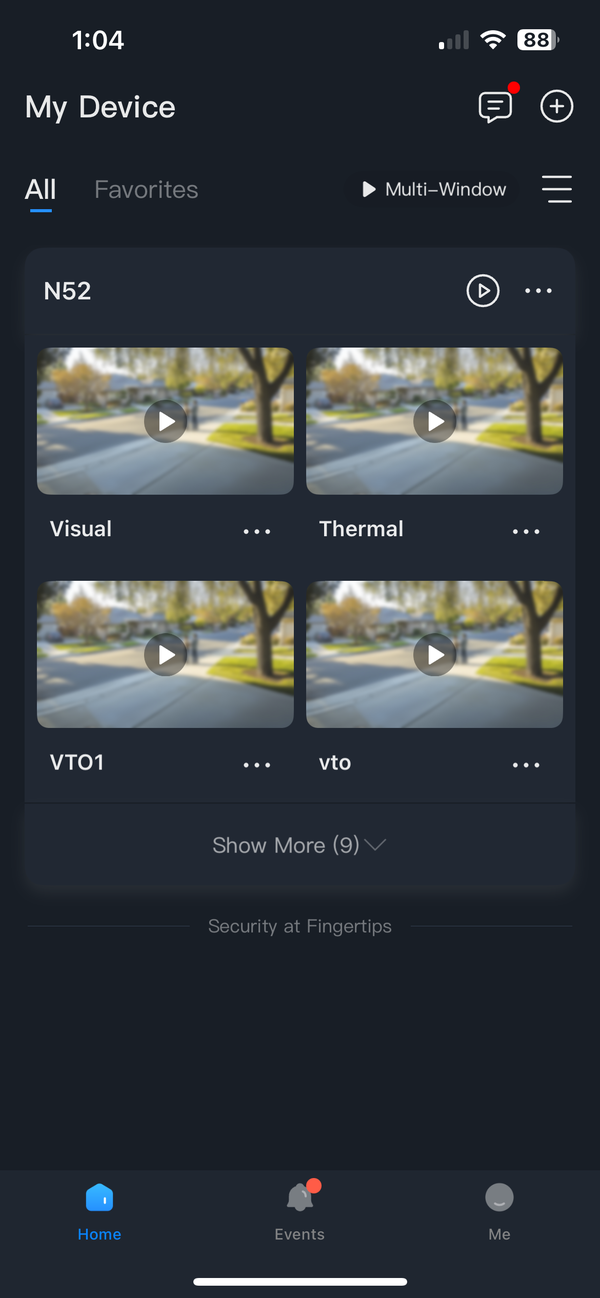The image size is (600, 1298).
Task: Open the messages icon in header
Action: click(495, 107)
